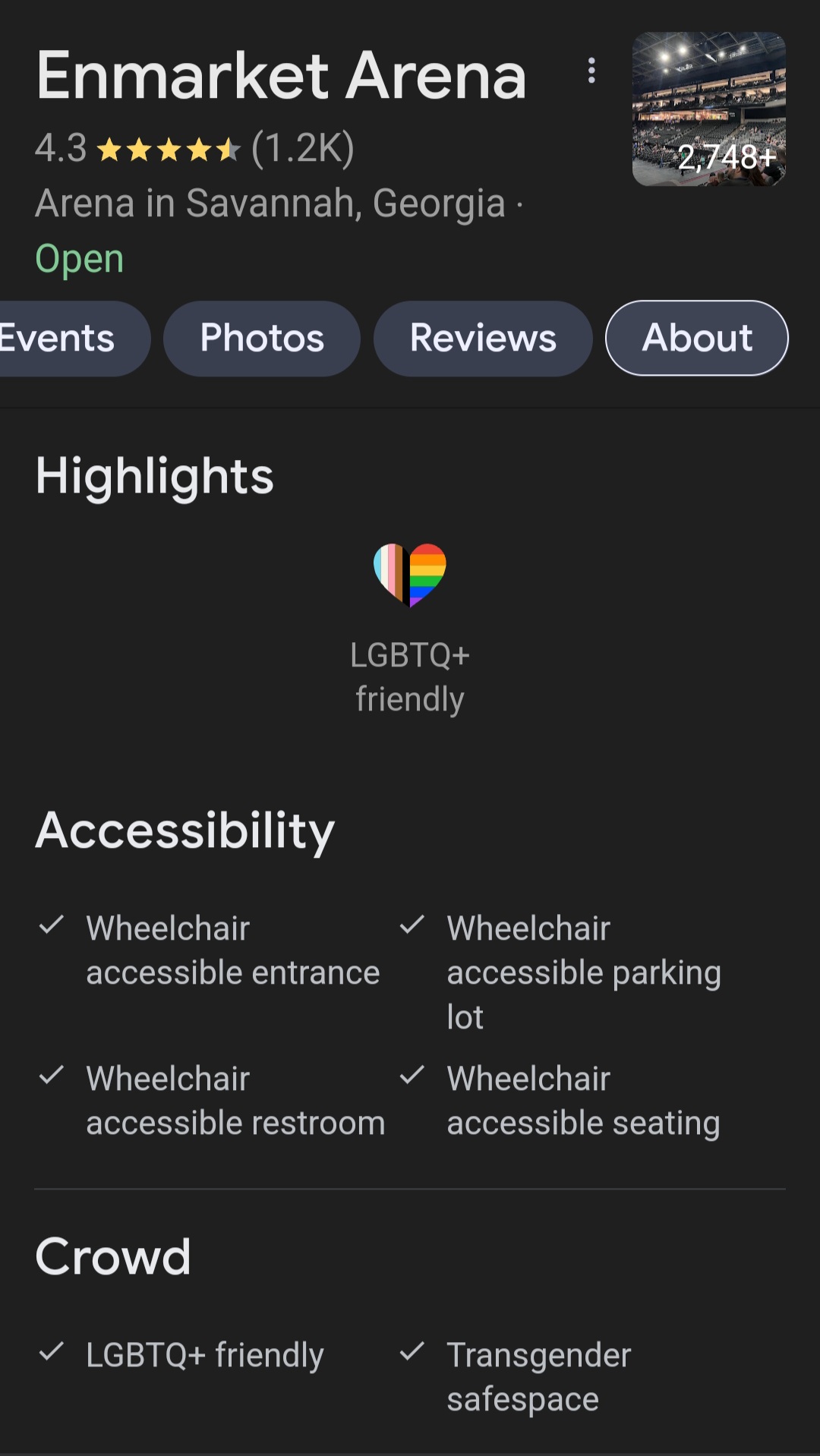Switch to the Photos tab
This screenshot has height=1456, width=820.
click(x=262, y=339)
